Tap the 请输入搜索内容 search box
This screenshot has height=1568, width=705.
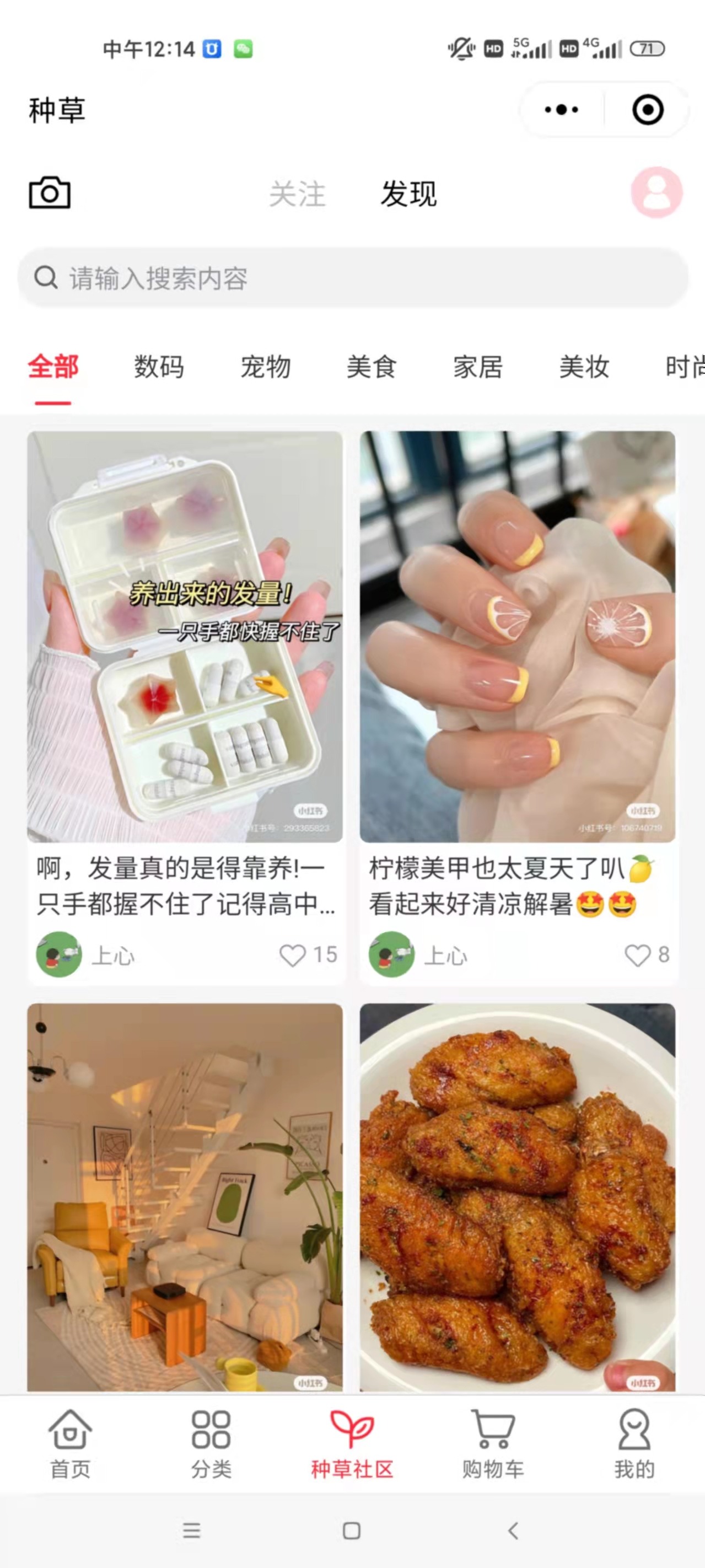coord(353,277)
